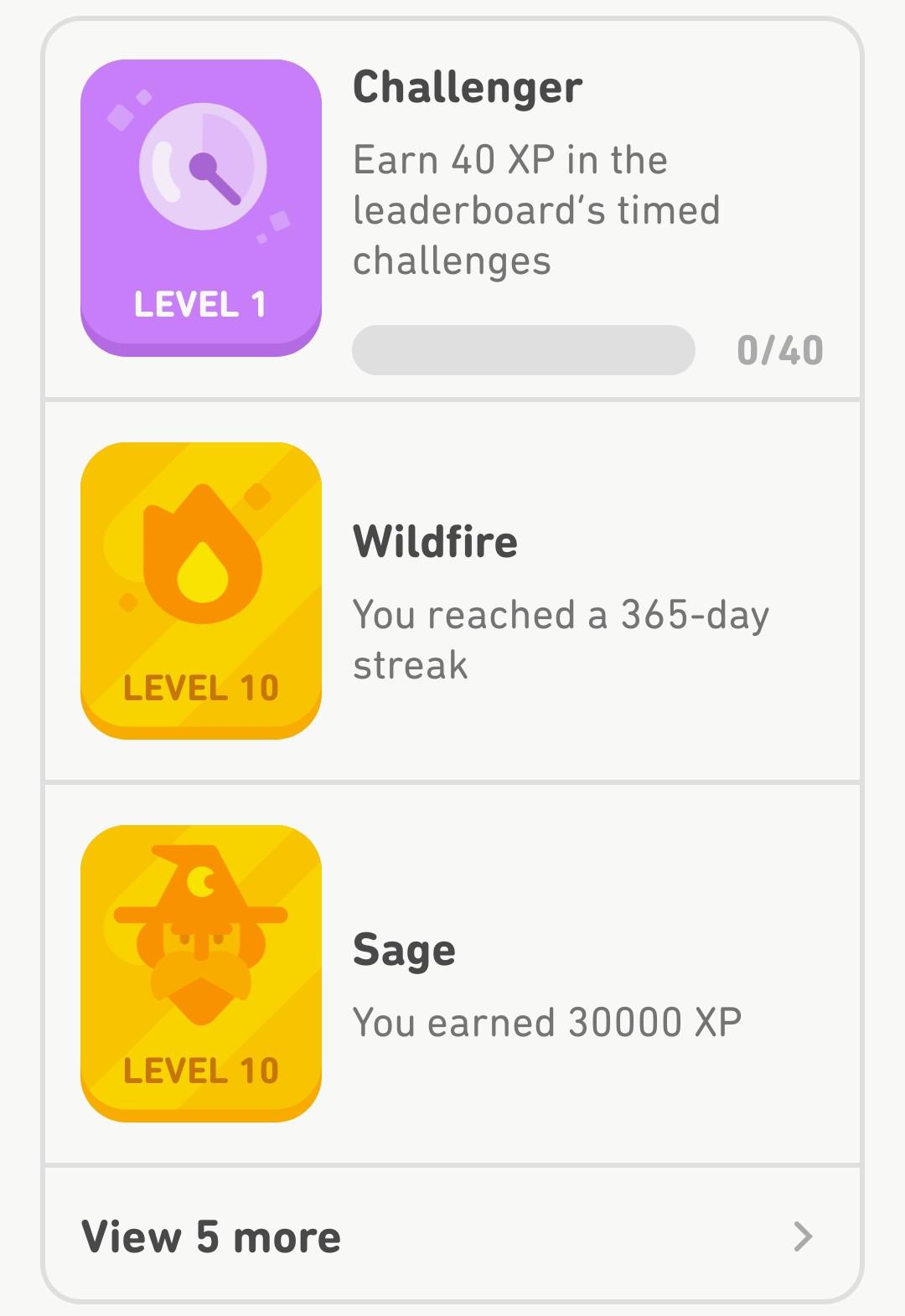The image size is (905, 1316).
Task: Click the 0/40 progress counter text
Action: click(x=781, y=350)
